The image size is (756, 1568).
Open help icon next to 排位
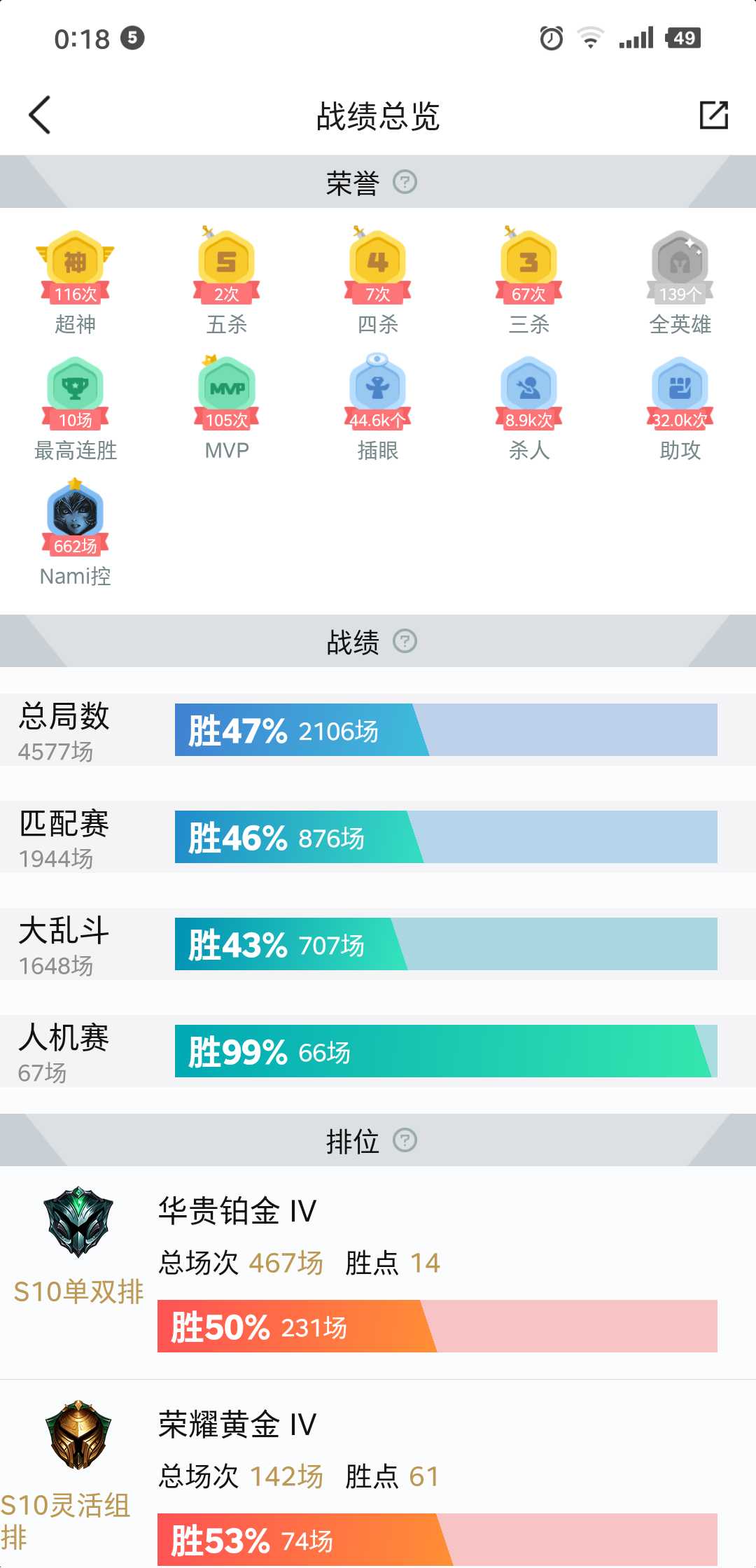tap(405, 1140)
